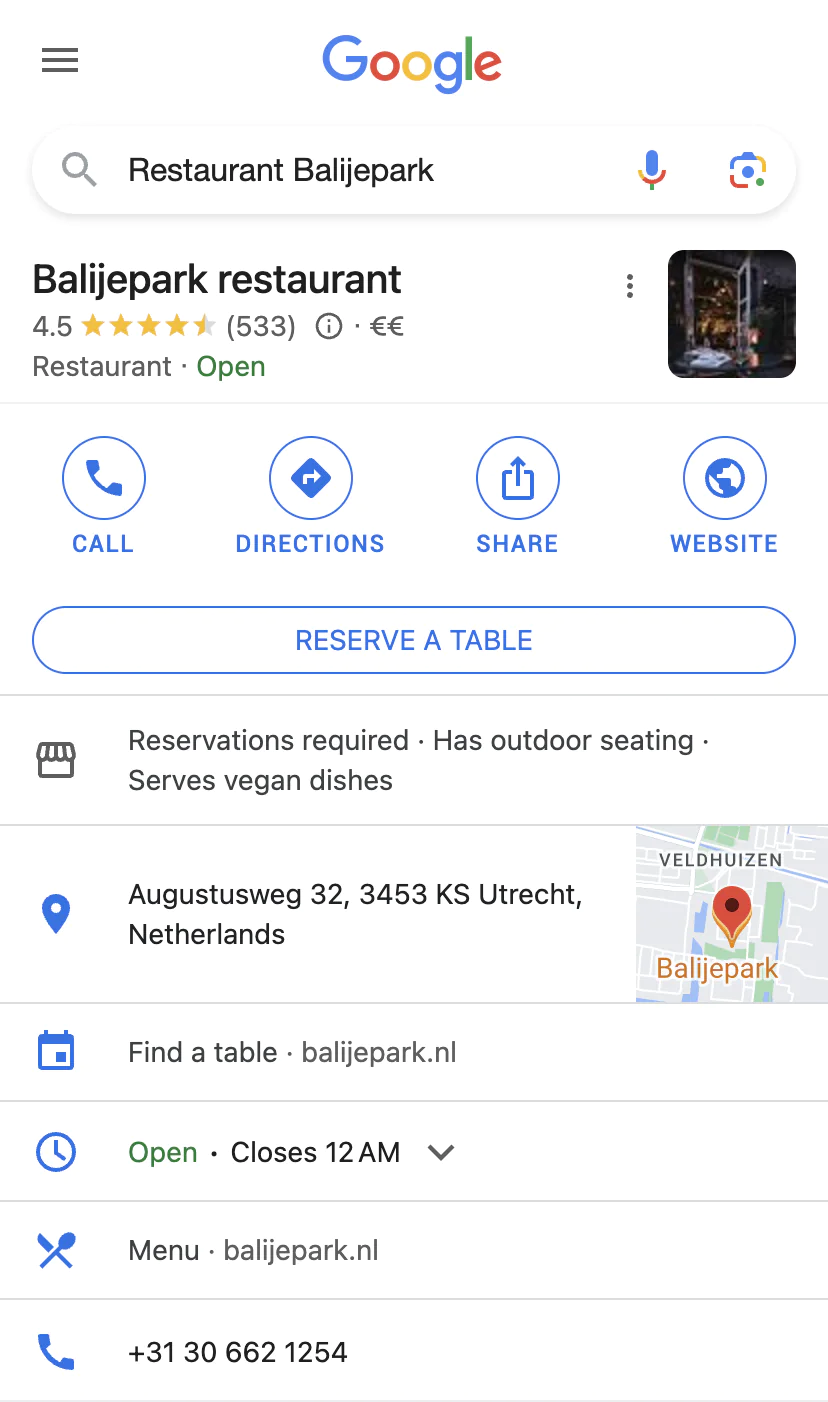The image size is (828, 1402).
Task: Open the Balijepark map preview
Action: coord(731,914)
